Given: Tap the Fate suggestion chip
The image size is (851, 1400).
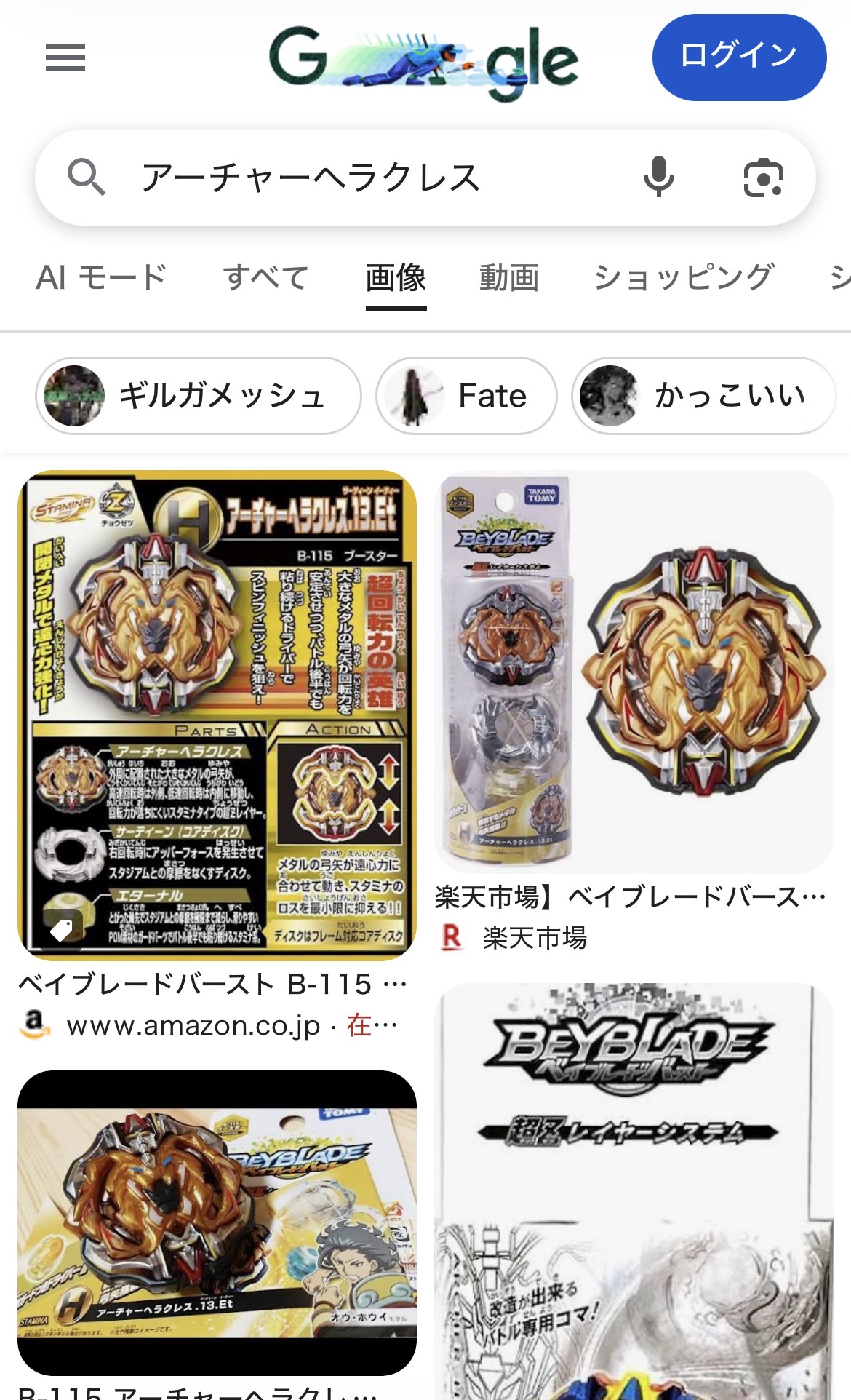Looking at the screenshot, I should coord(466,396).
